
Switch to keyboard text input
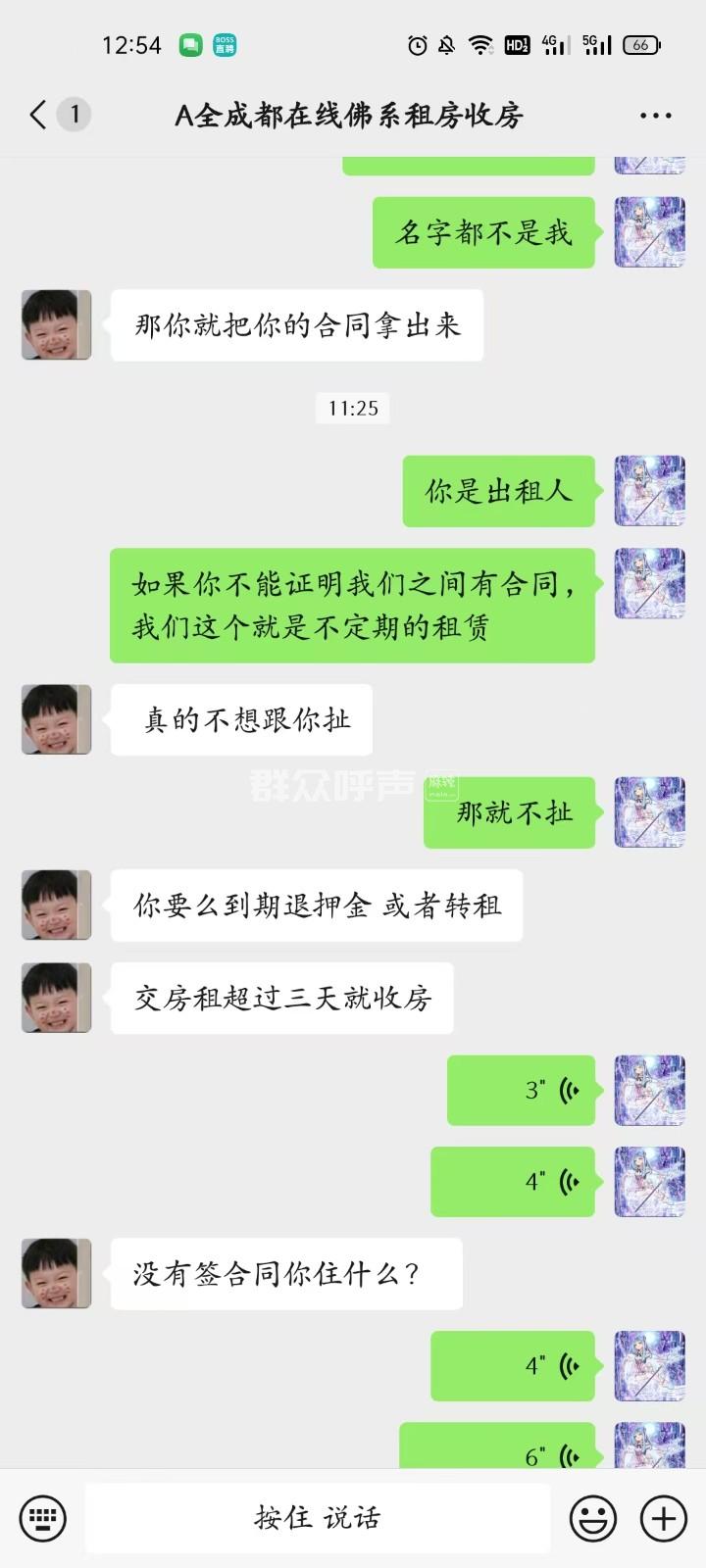pos(42,1518)
